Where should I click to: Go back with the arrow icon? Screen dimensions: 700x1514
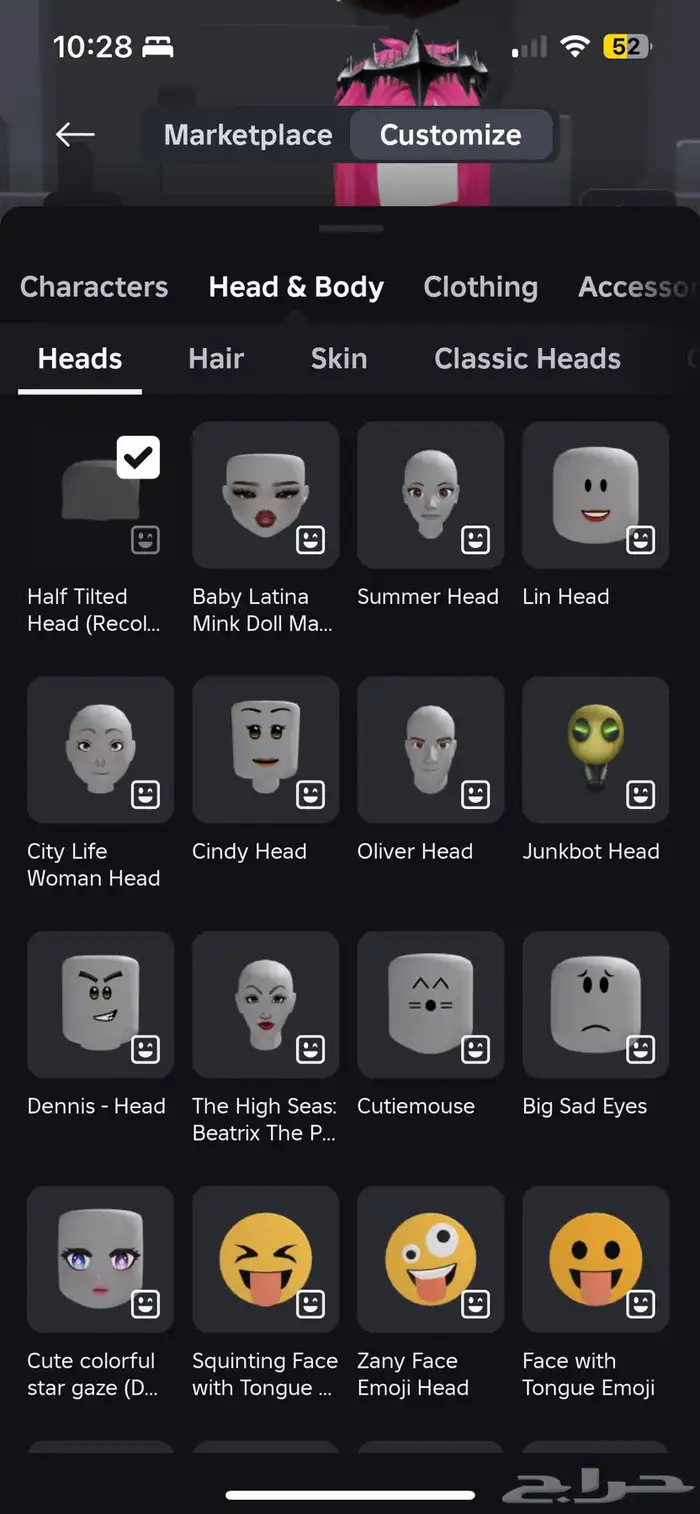[x=75, y=134]
